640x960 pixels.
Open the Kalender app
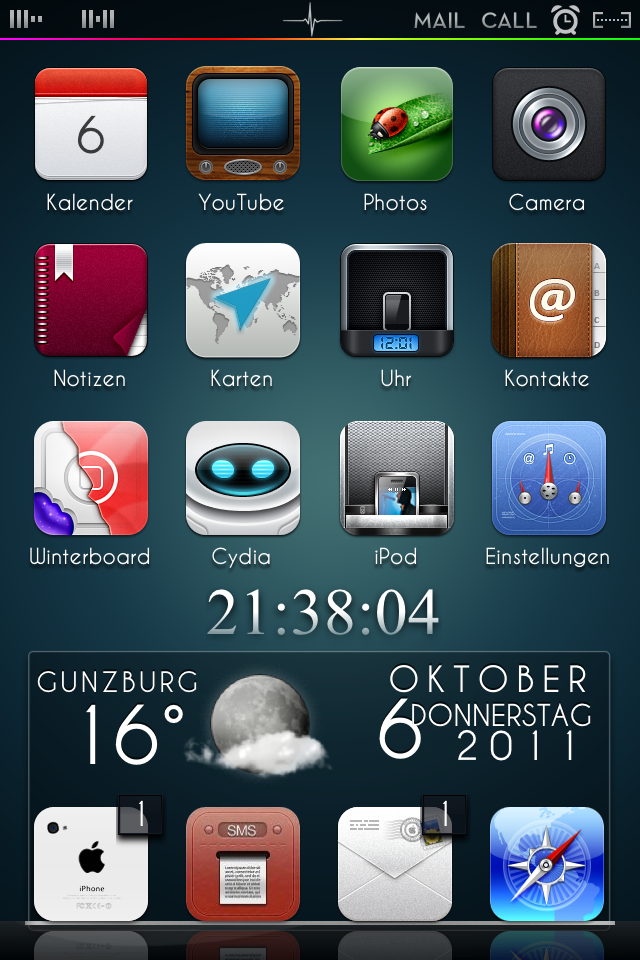(x=91, y=124)
